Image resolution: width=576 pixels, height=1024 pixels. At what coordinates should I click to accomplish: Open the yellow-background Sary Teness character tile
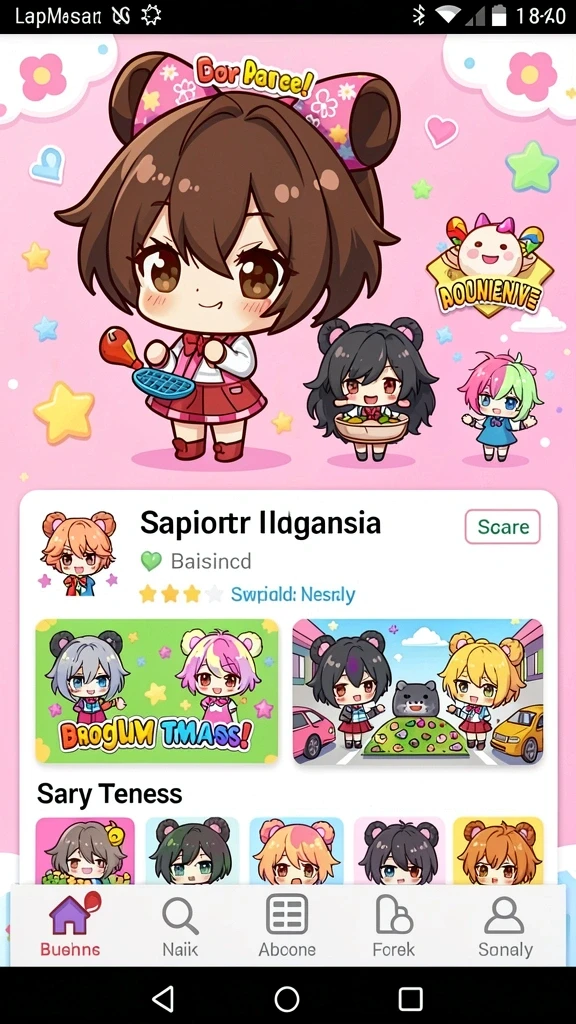coord(498,850)
